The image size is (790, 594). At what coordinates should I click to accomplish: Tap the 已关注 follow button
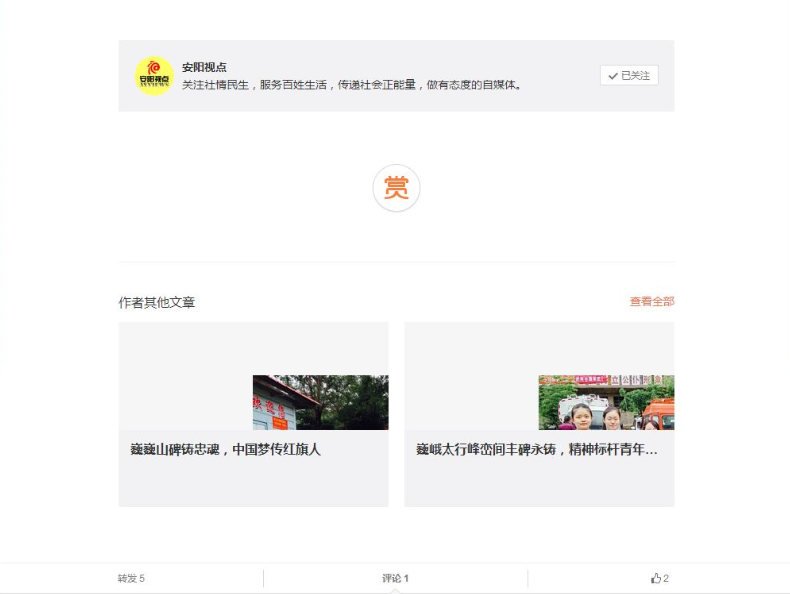pyautogui.click(x=629, y=75)
